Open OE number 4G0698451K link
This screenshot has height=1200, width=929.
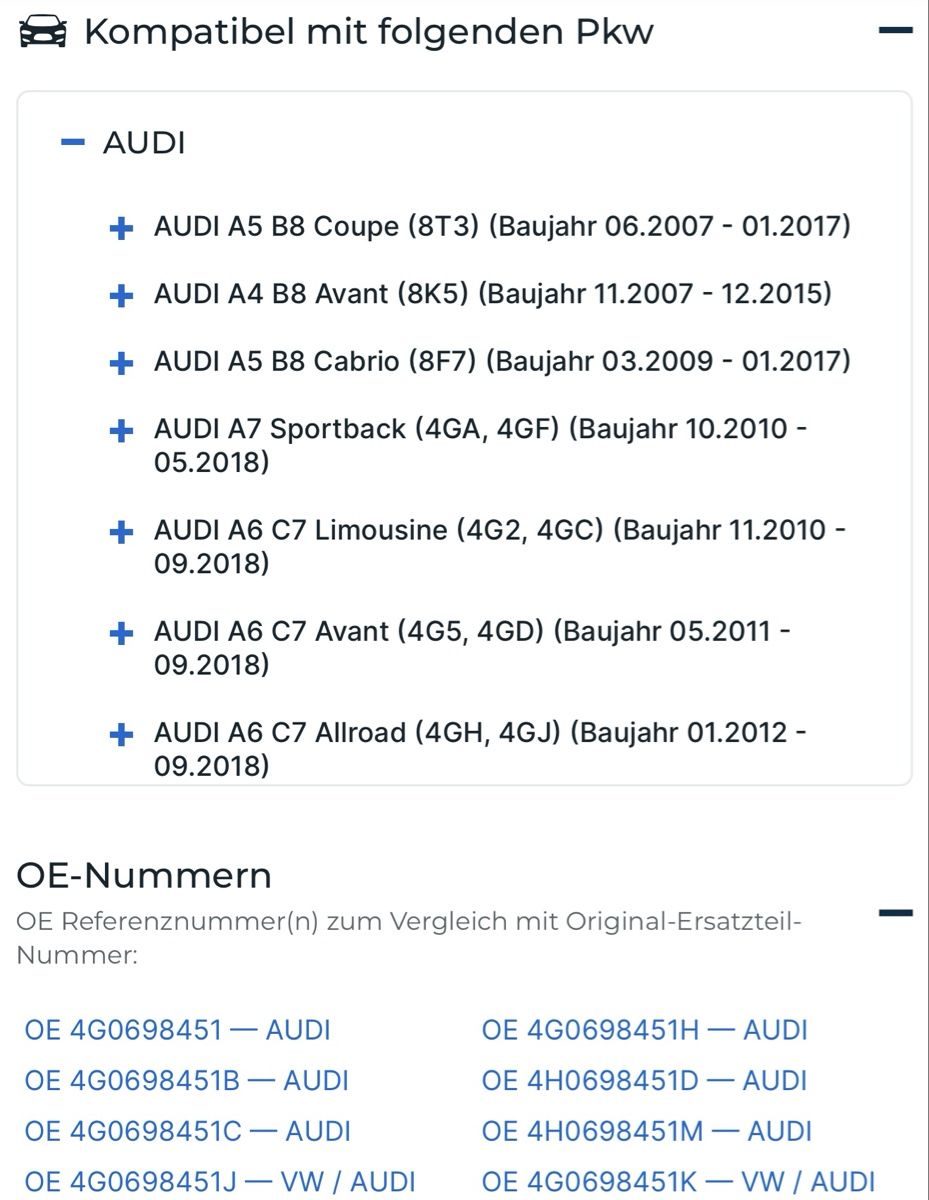point(677,1182)
